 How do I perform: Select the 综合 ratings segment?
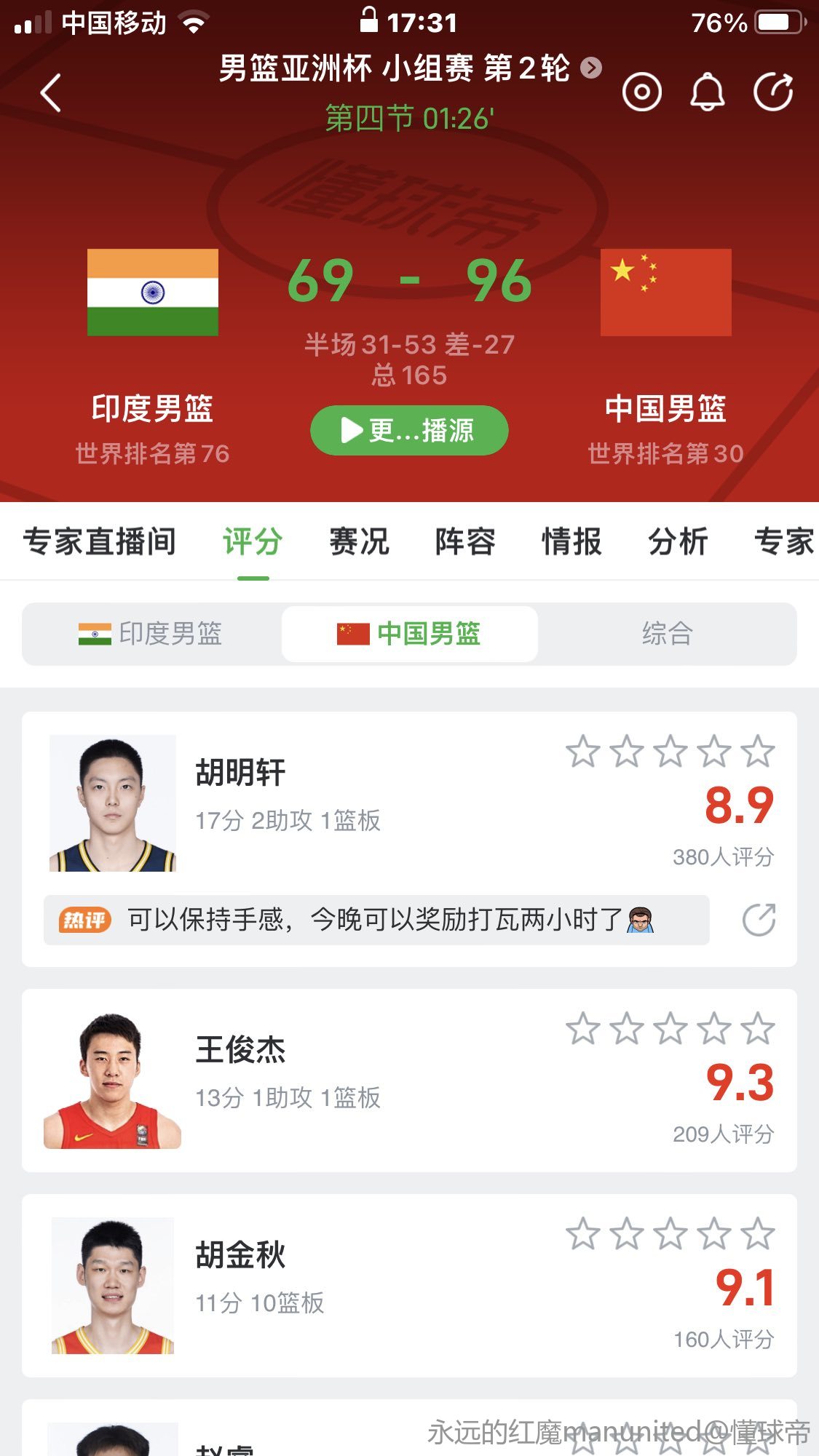667,634
